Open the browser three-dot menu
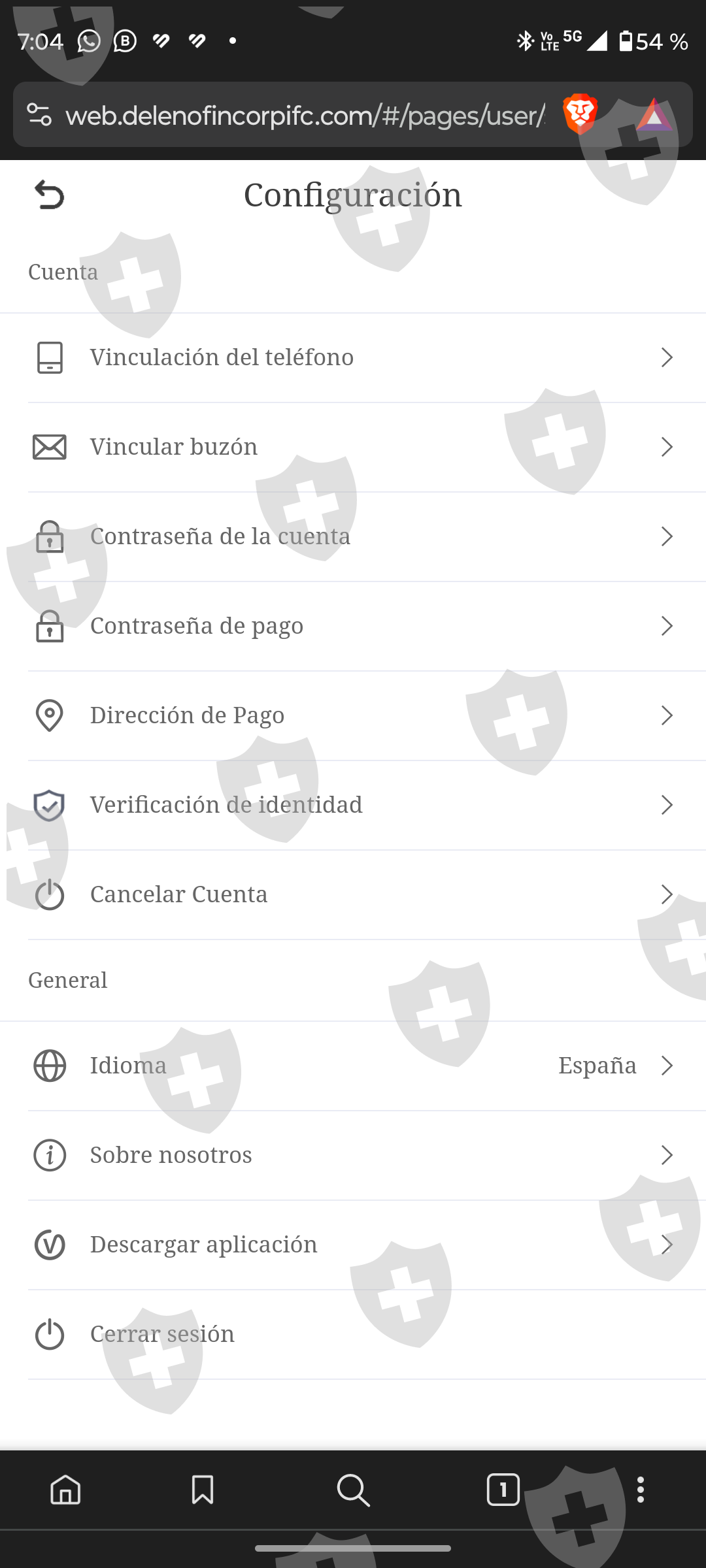This screenshot has height=1568, width=706. (641, 1490)
